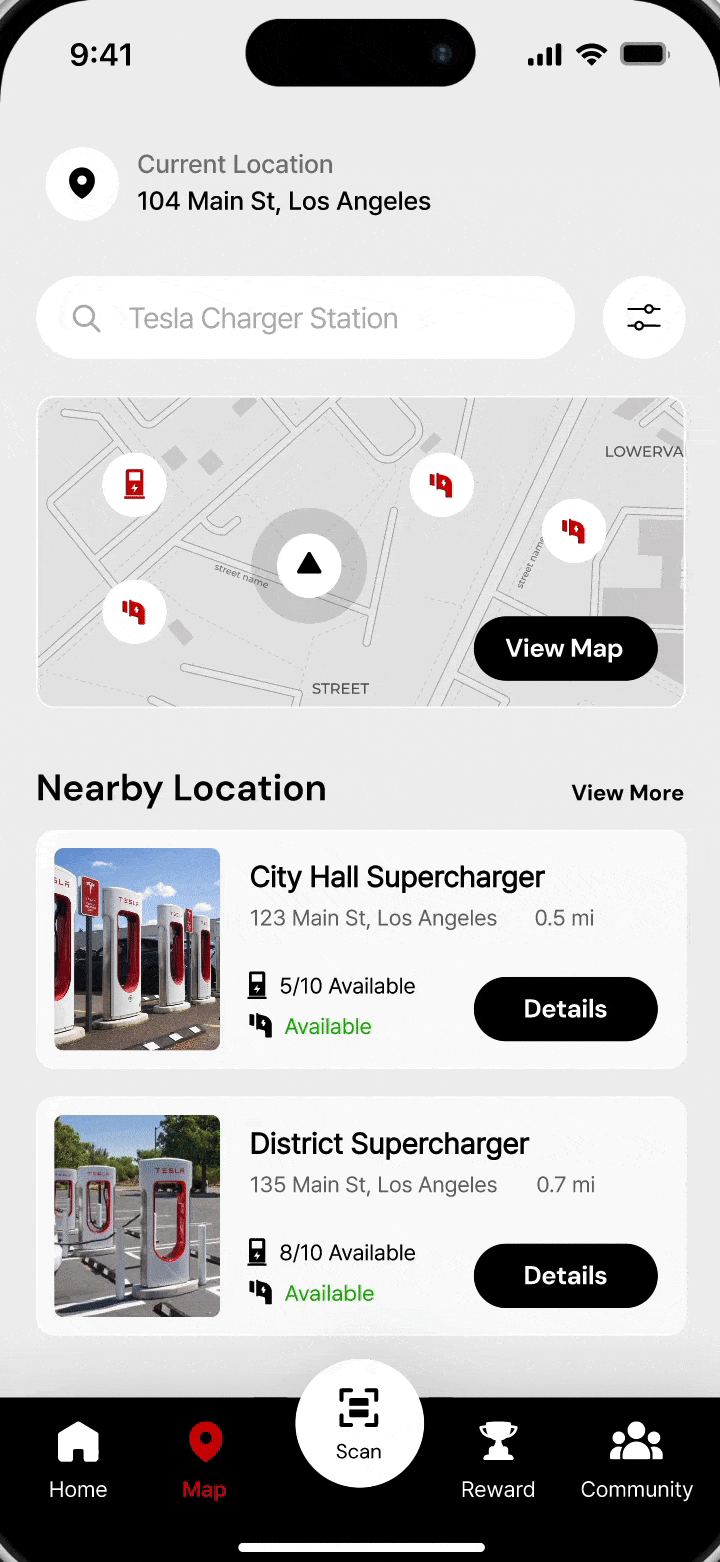720x1562 pixels.
Task: Open the District Supercharger photo
Action: point(137,1216)
